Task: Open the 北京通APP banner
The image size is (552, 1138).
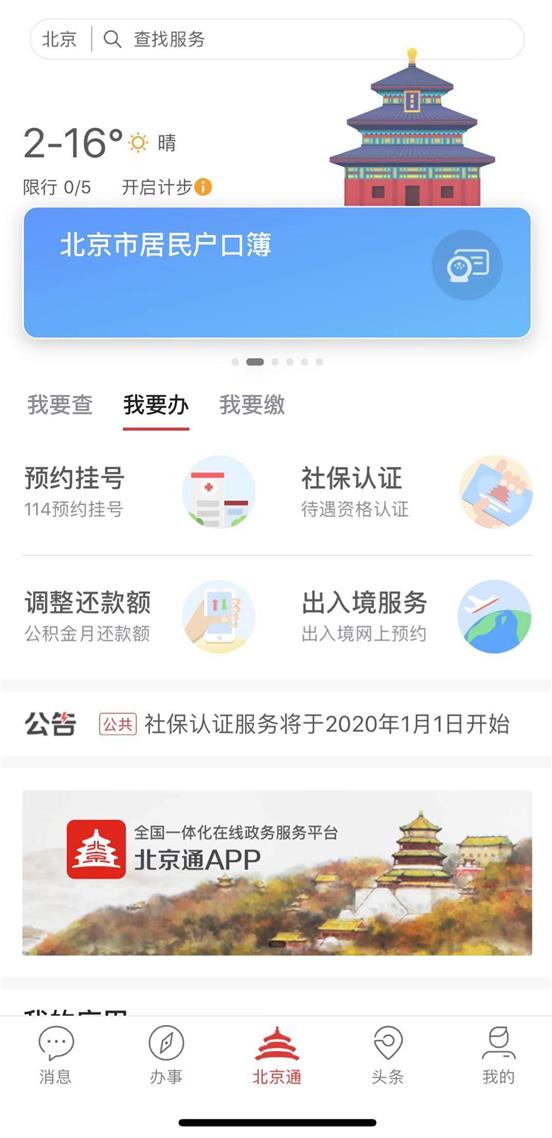Action: [277, 872]
